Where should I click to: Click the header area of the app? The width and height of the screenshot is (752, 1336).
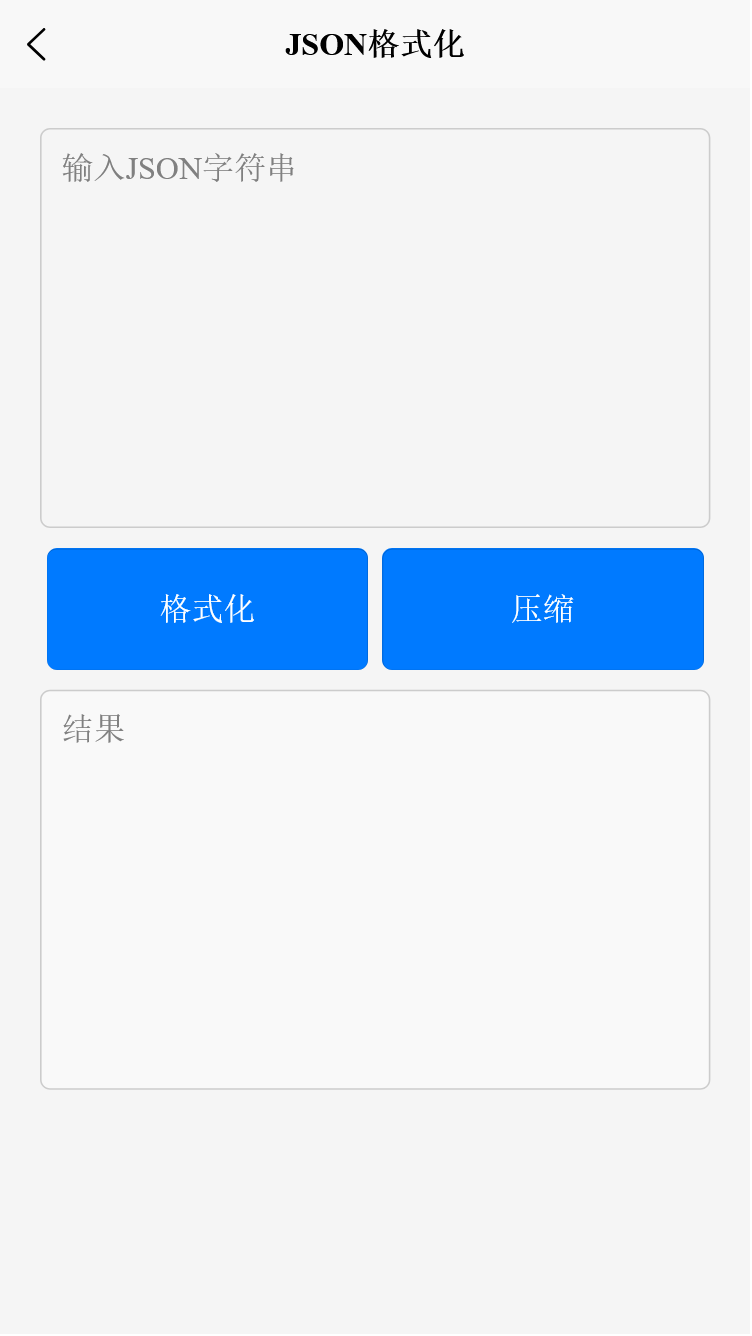375,44
